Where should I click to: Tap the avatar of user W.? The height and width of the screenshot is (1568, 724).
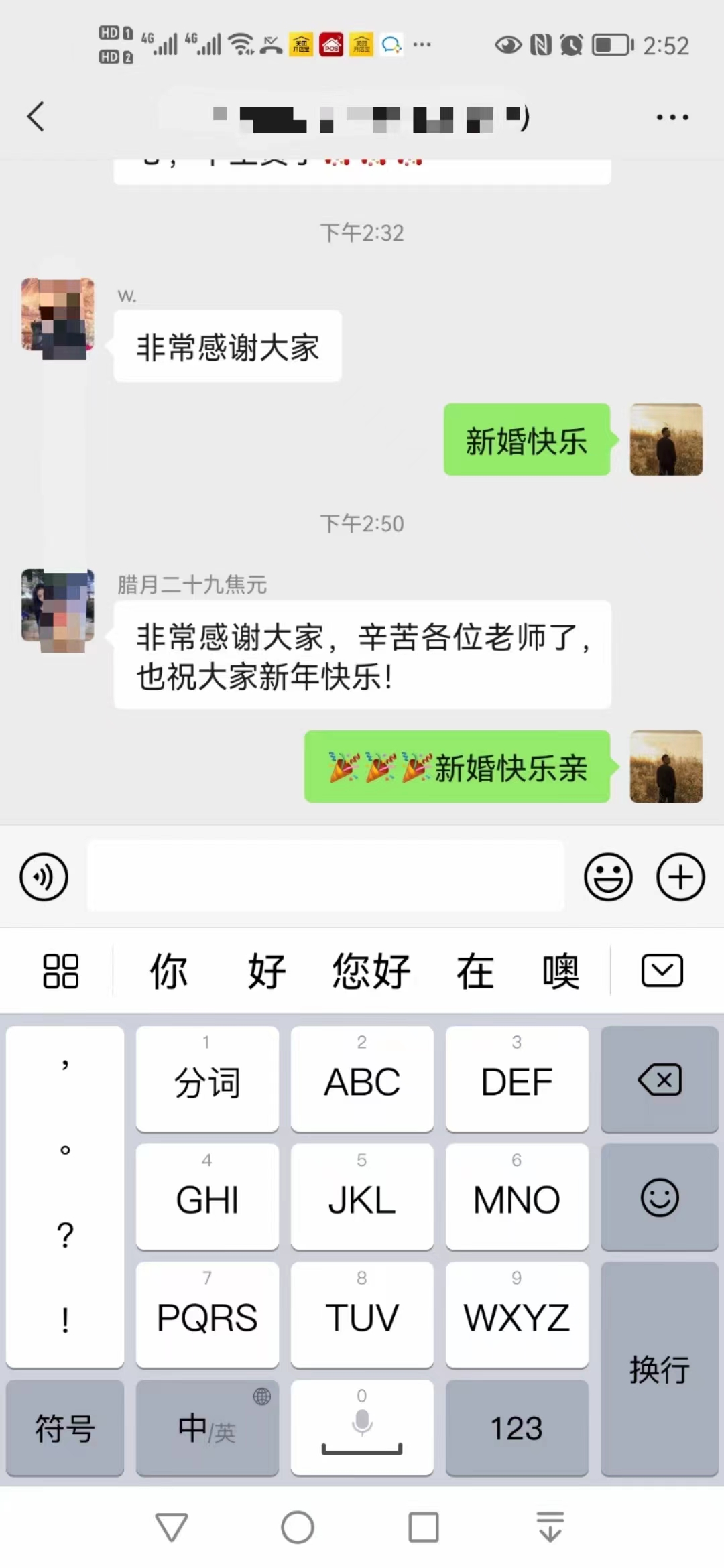click(x=58, y=318)
